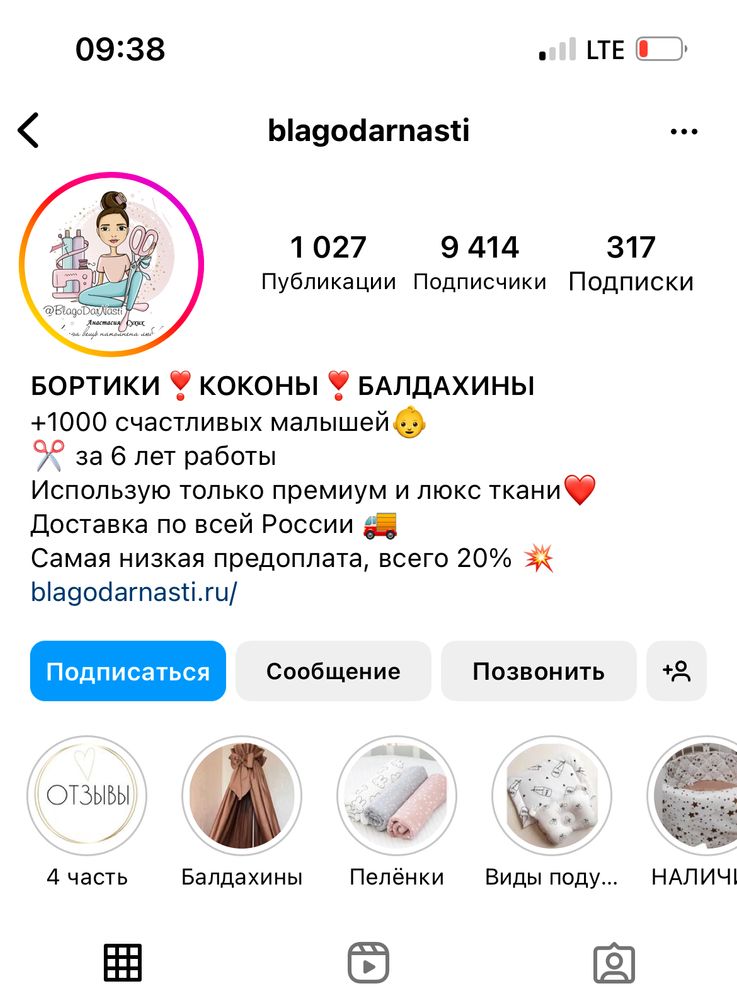Open the three-dot options menu
The height and width of the screenshot is (1000, 737).
(684, 131)
